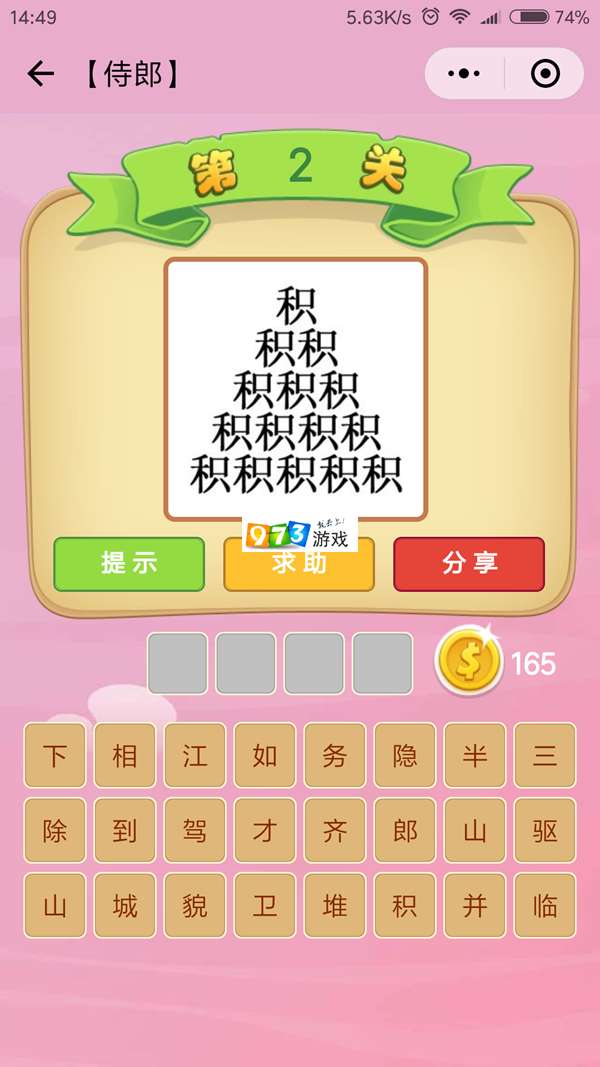600x1067 pixels.
Task: Tap the character tile 齐
Action: (335, 830)
